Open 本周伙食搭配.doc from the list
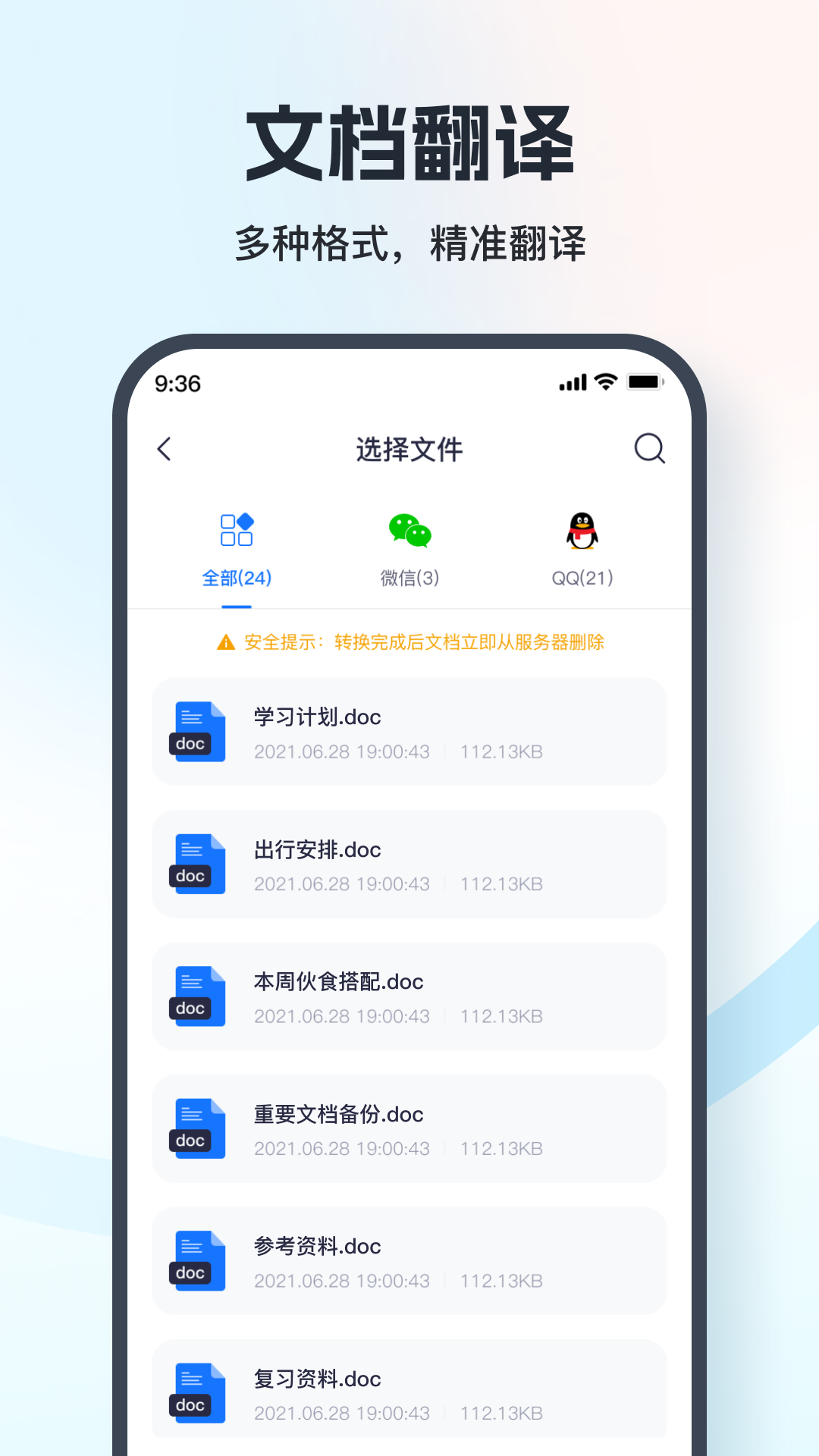Screen dimensions: 819x1456 click(409, 995)
